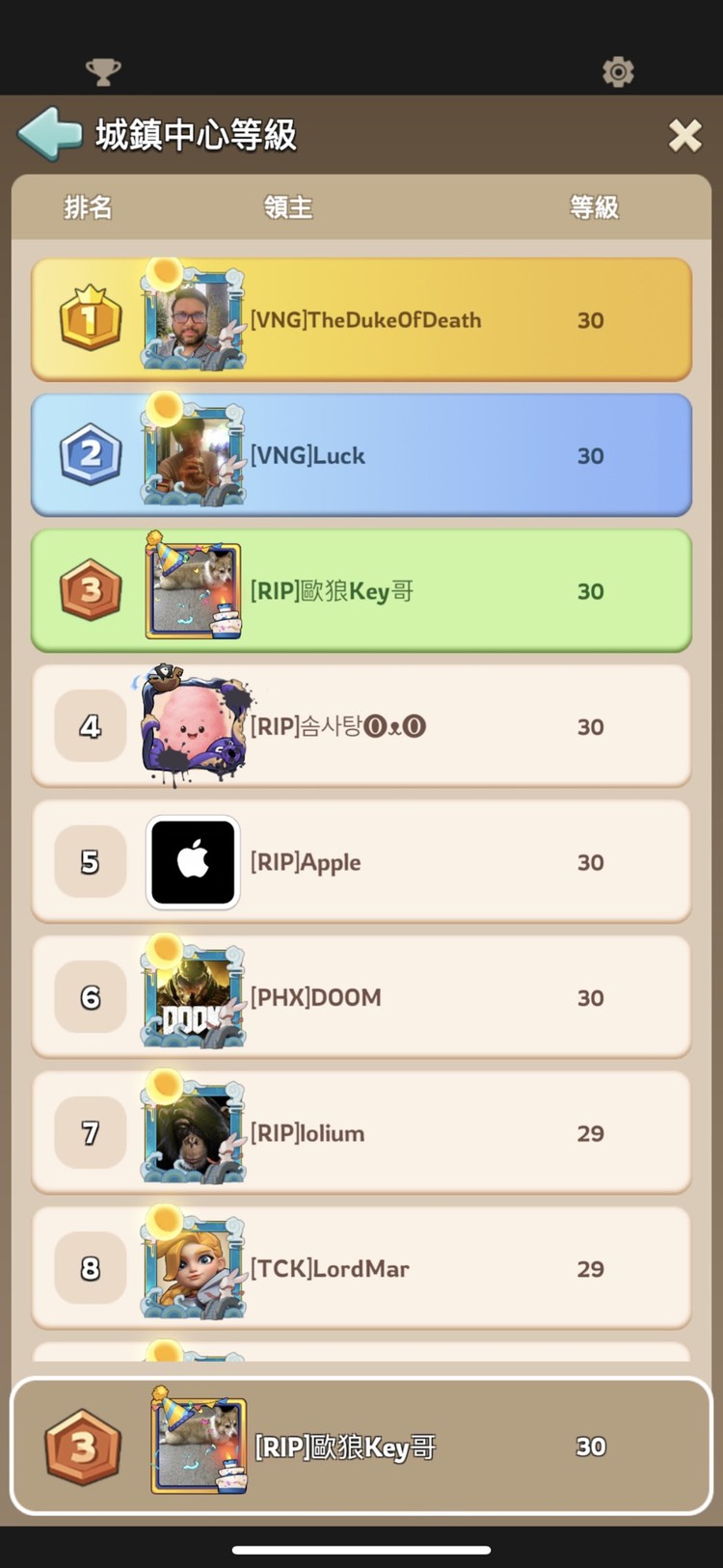Select the [RIP]솜사탕 row ranked fourth

pyautogui.click(x=361, y=726)
